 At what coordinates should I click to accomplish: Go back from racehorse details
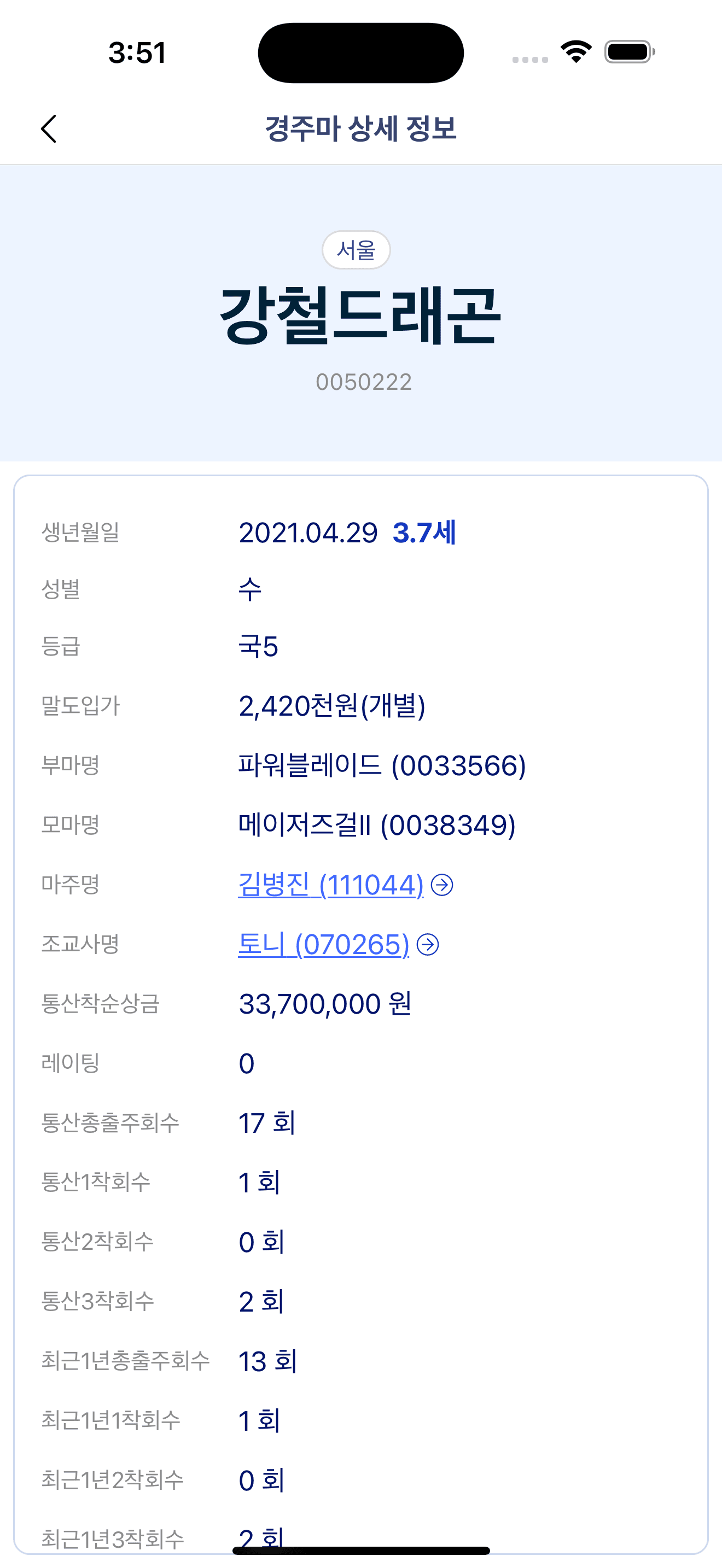click(x=49, y=128)
